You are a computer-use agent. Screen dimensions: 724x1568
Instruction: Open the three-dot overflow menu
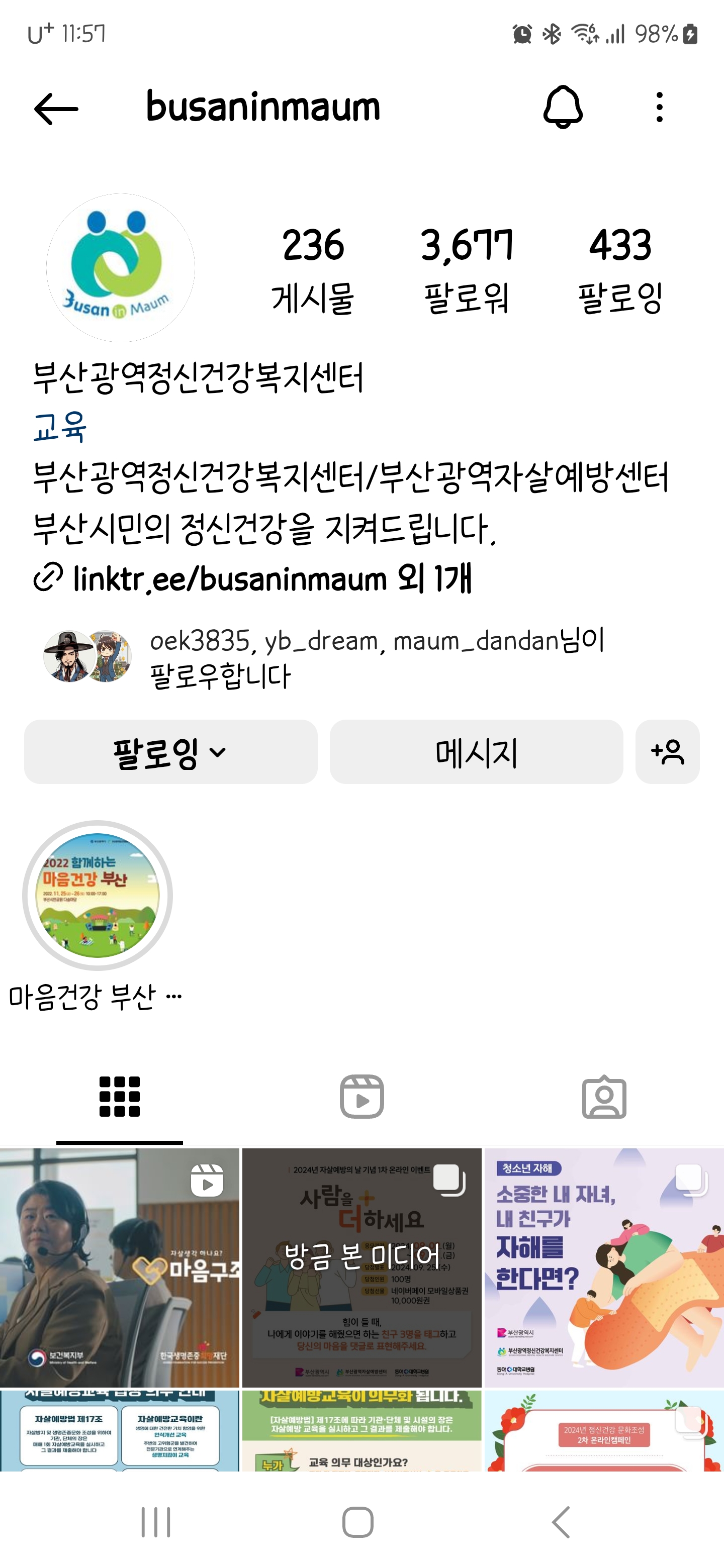659,108
